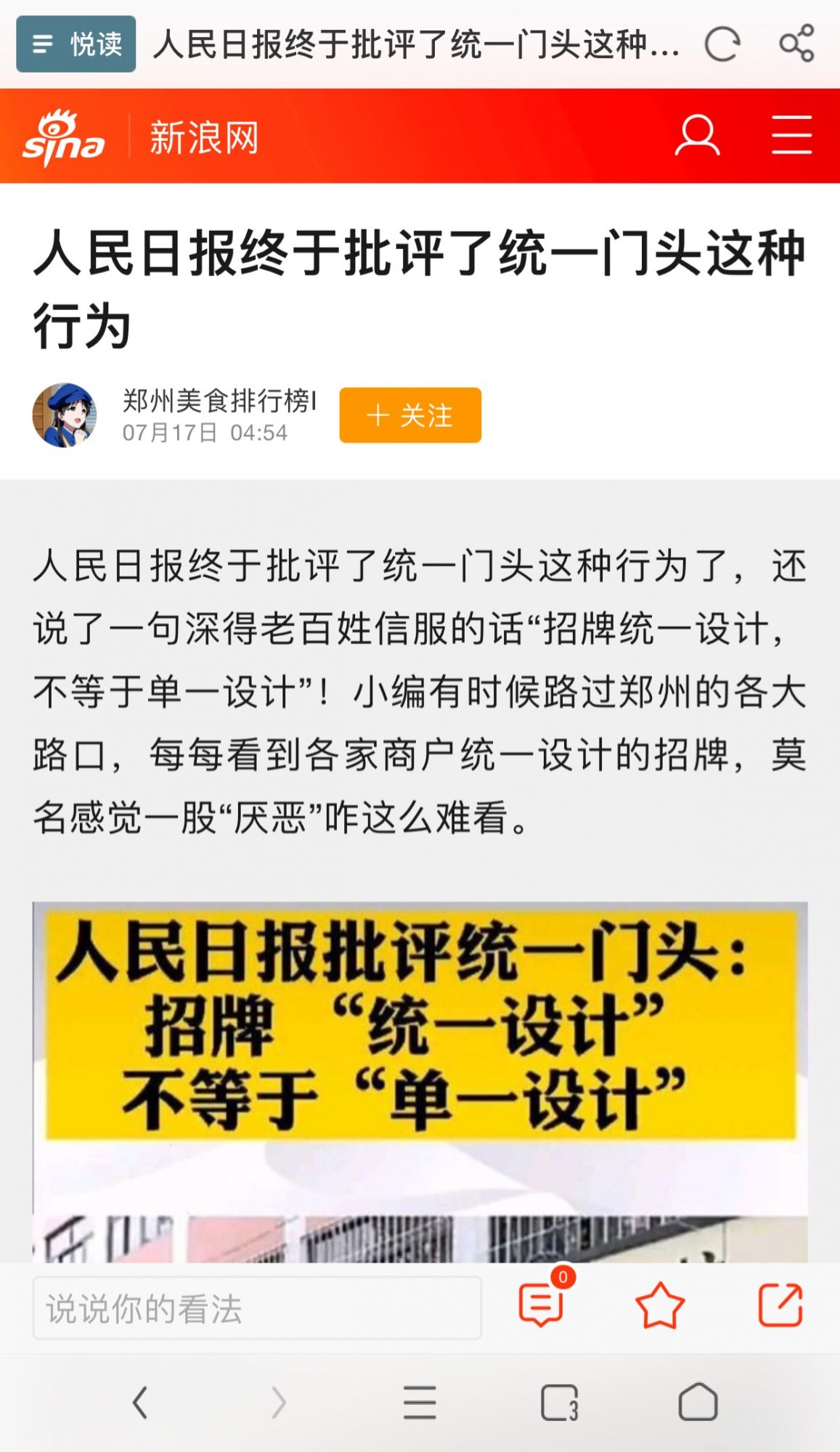
Task: Reload the page with refresh icon
Action: (x=722, y=44)
